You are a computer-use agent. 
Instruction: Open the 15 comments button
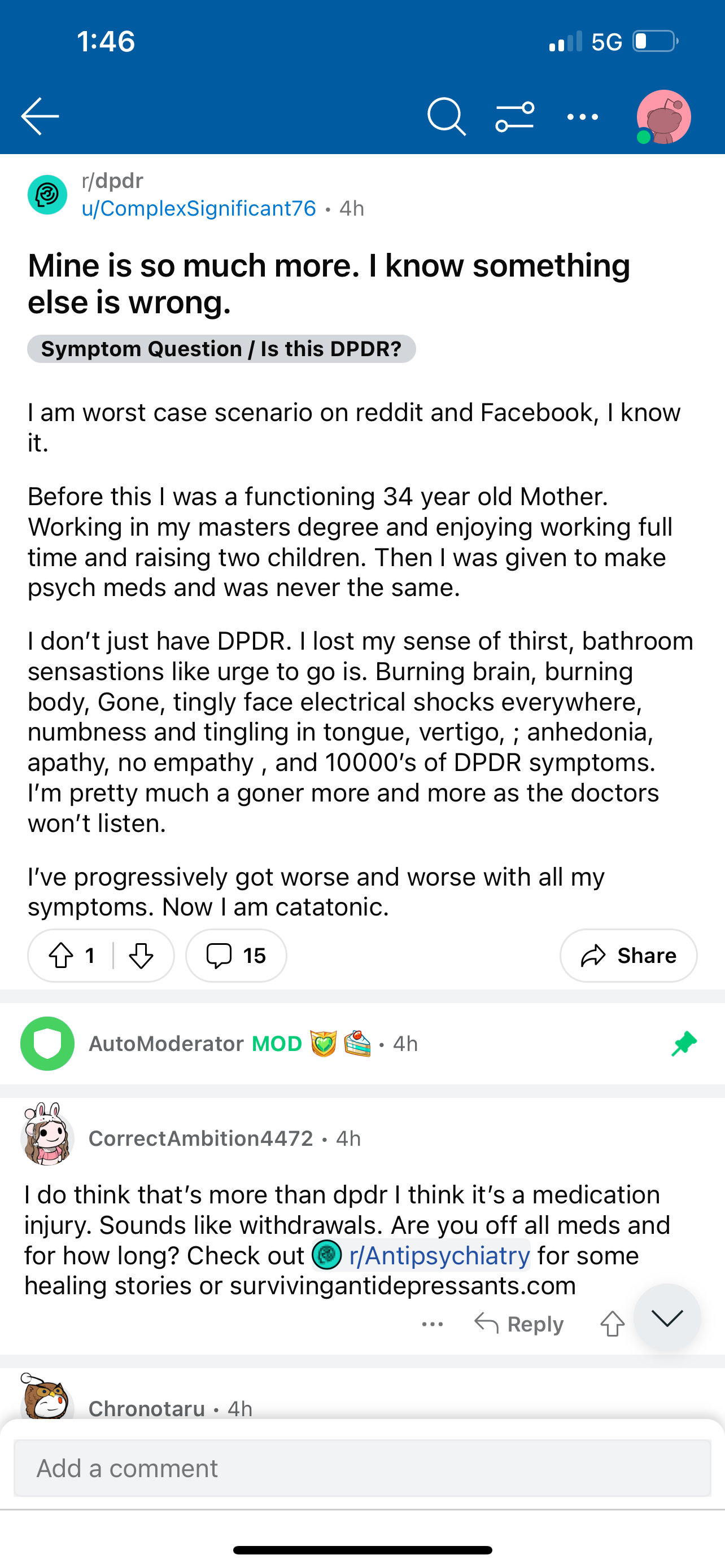tap(236, 955)
